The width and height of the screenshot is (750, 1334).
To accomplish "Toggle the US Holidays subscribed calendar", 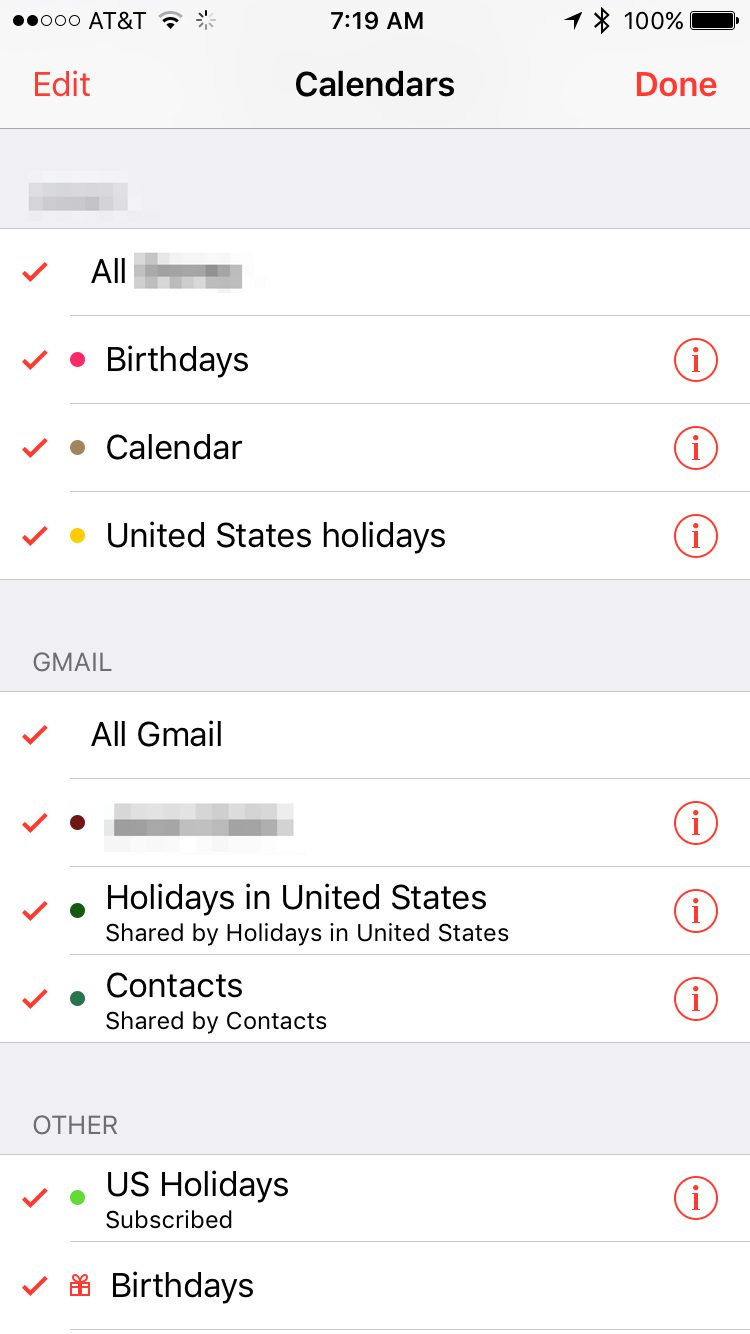I will click(197, 1198).
